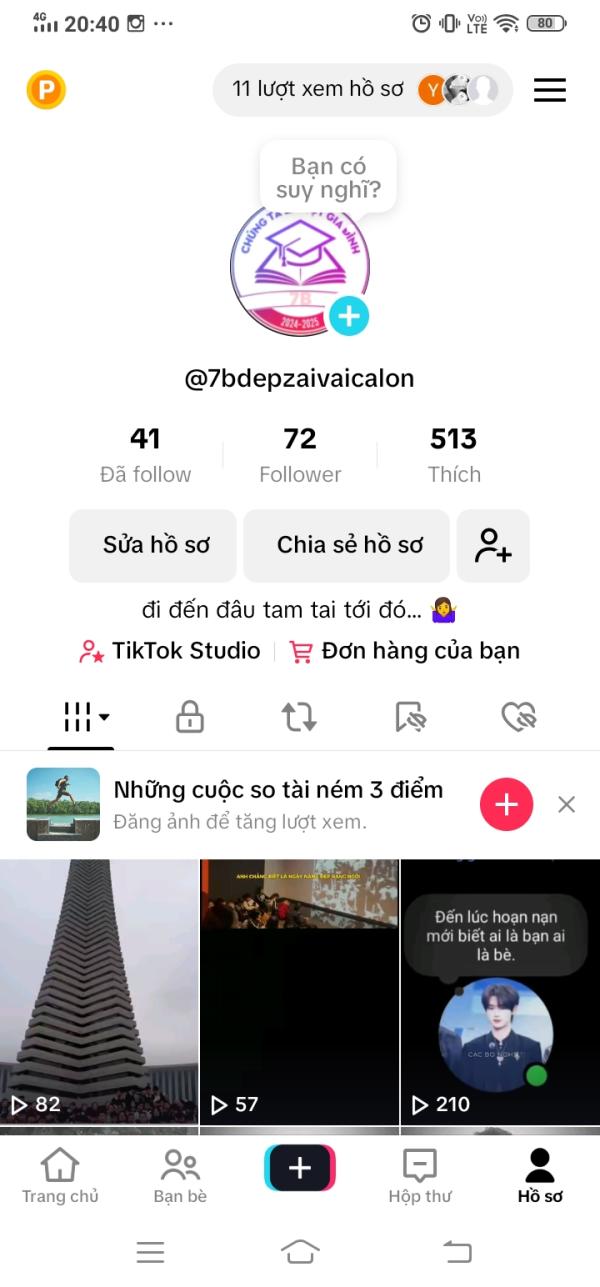Switch to the private videos lock tab
The height and width of the screenshot is (1287, 600).
click(189, 717)
